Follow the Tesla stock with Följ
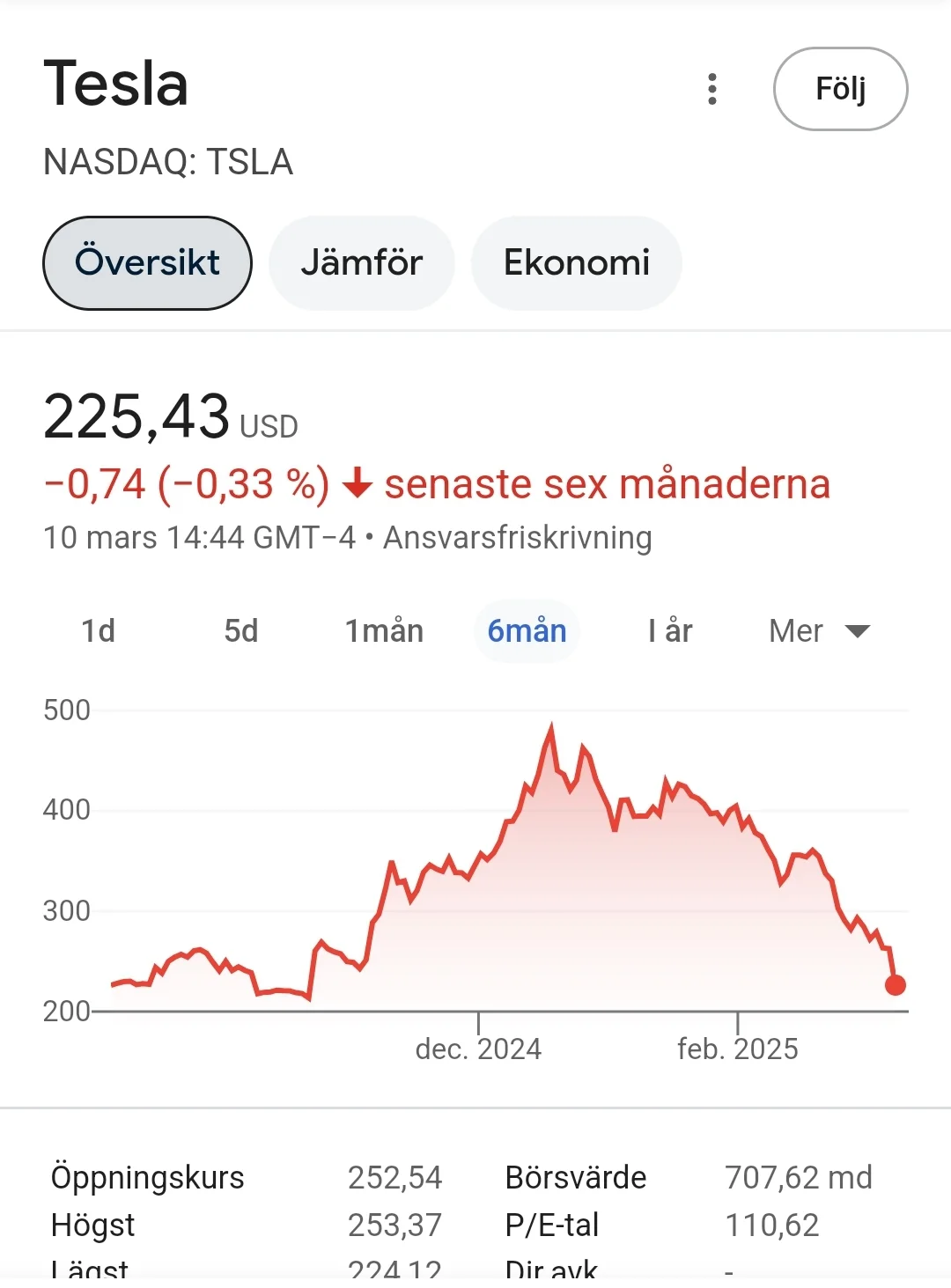The width and height of the screenshot is (951, 1288). click(840, 89)
